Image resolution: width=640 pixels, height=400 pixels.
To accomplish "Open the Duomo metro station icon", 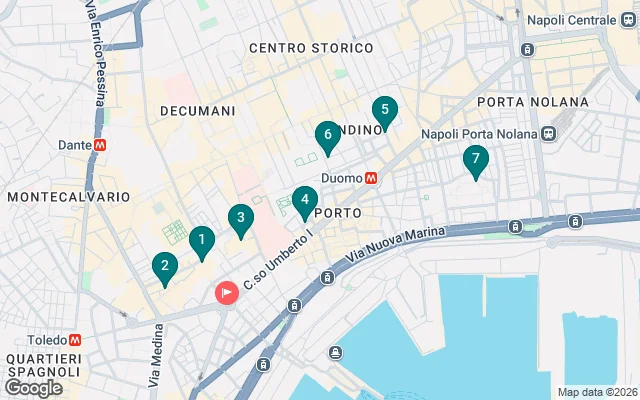I will [x=371, y=178].
